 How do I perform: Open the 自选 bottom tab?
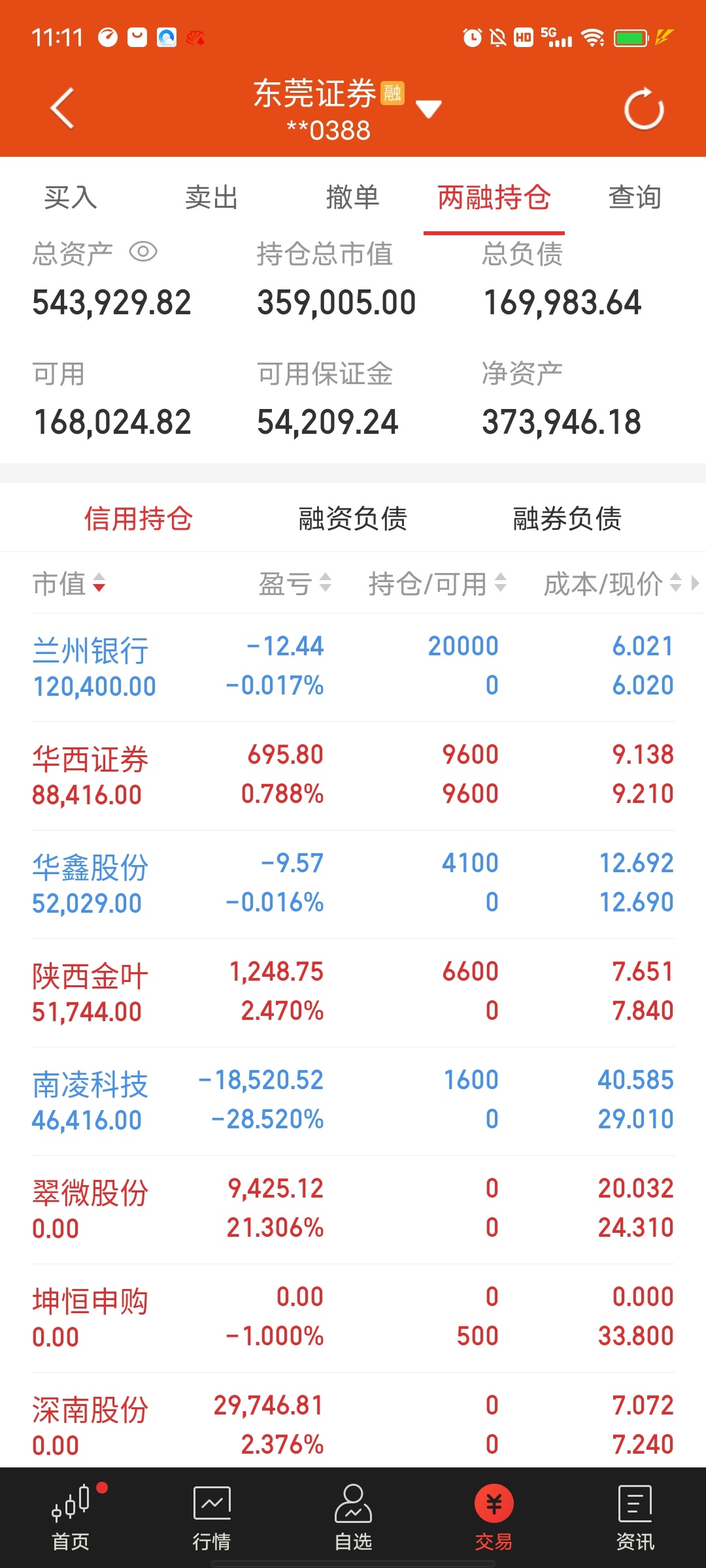point(353,1518)
